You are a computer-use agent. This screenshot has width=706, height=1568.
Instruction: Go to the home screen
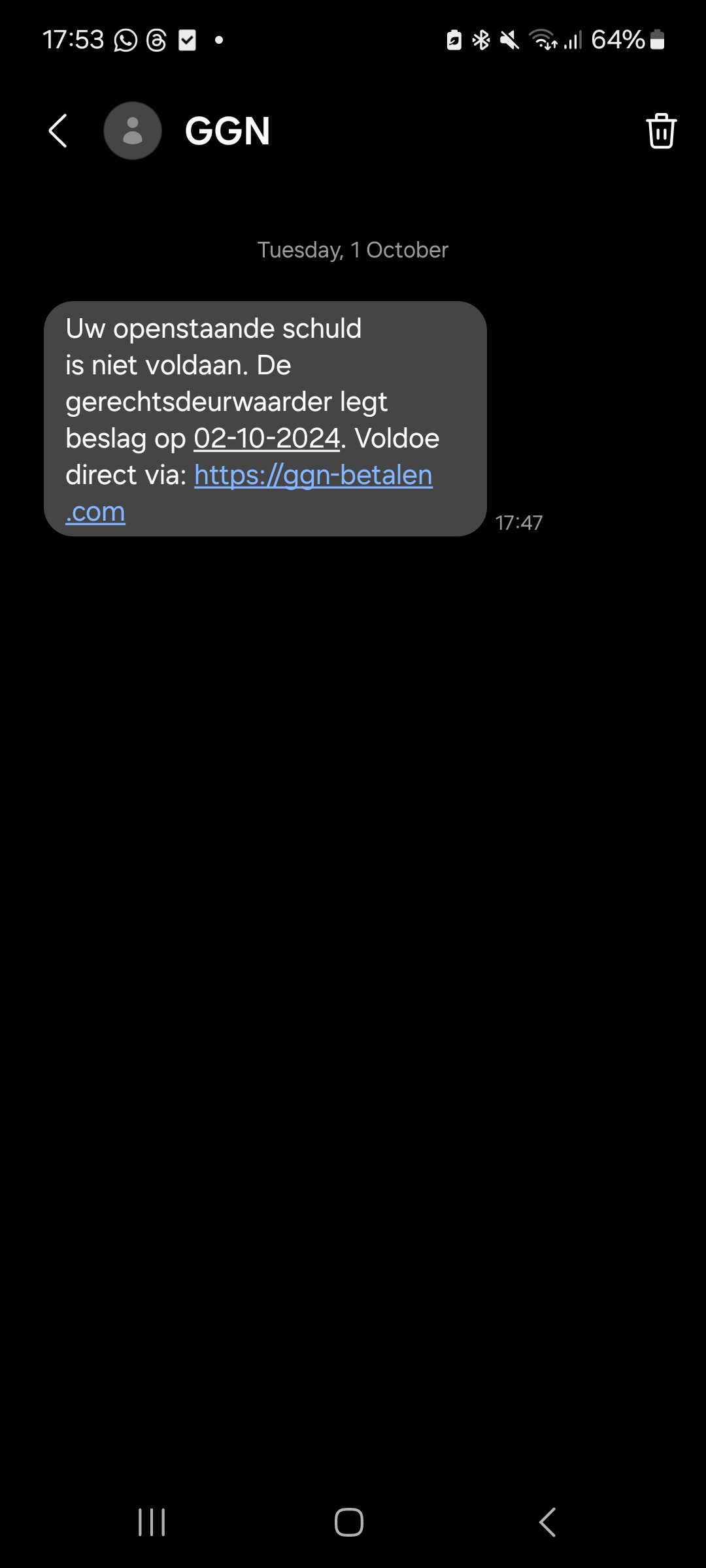coord(349,1522)
